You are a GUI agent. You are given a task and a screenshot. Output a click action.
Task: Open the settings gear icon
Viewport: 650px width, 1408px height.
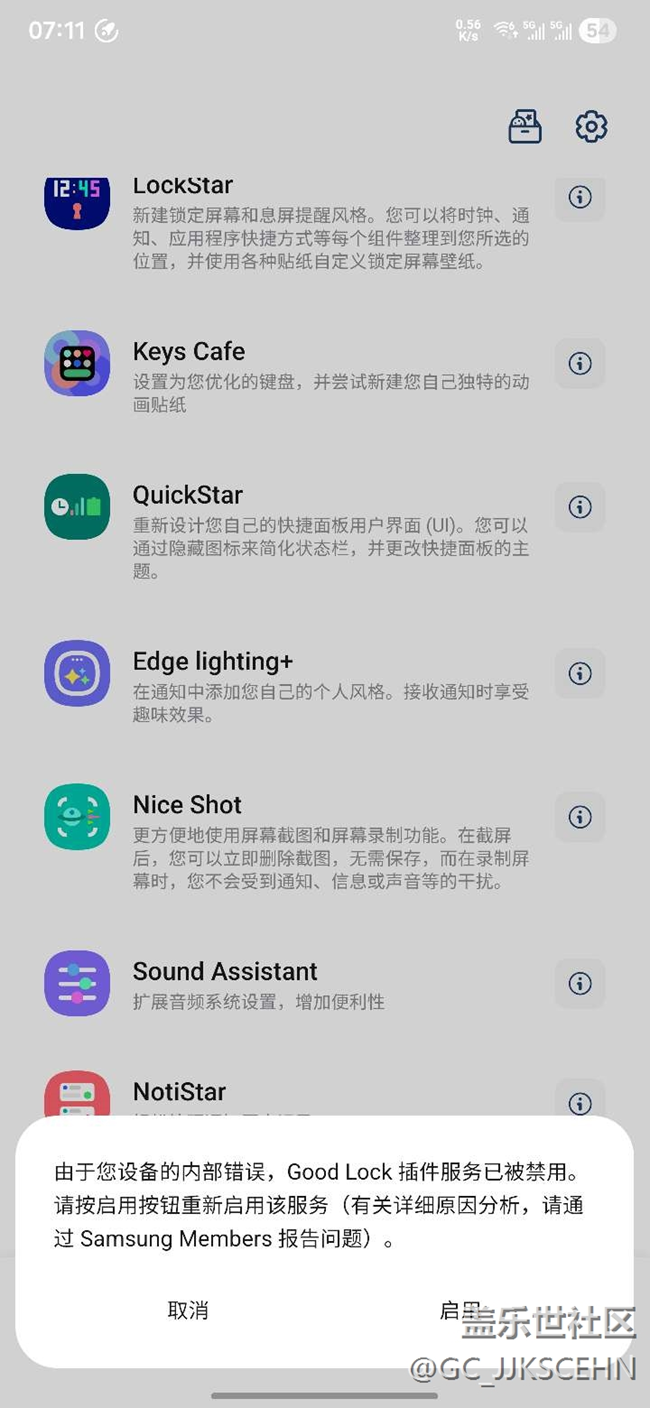[x=591, y=127]
